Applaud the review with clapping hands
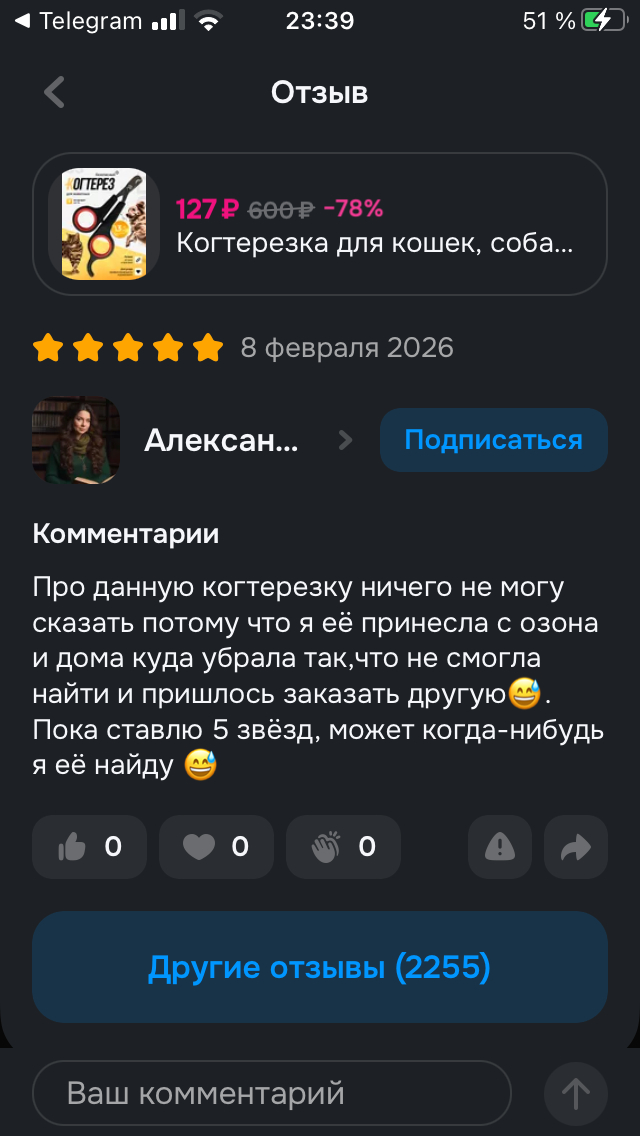640x1136 pixels. (x=343, y=847)
